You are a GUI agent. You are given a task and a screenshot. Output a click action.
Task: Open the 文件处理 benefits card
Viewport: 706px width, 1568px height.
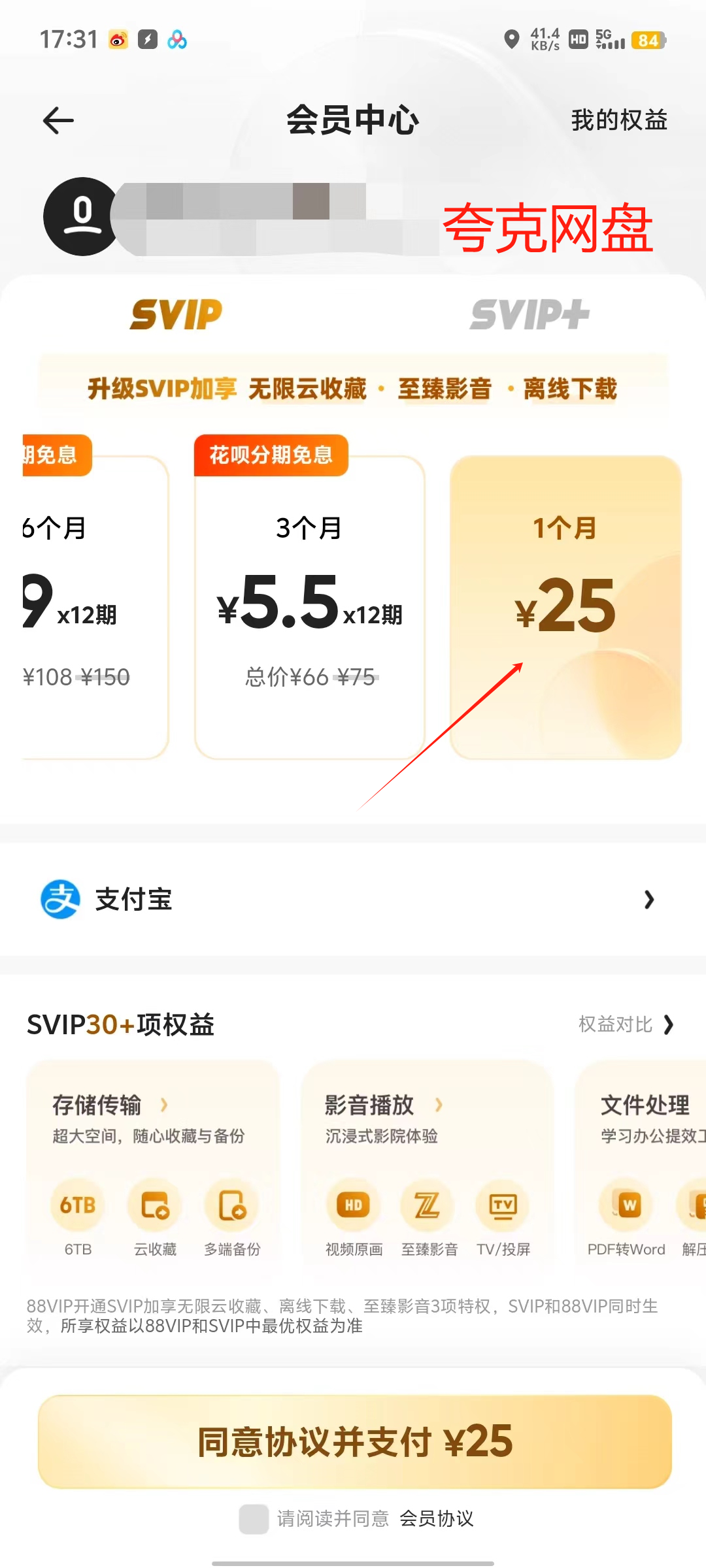pyautogui.click(x=641, y=1163)
